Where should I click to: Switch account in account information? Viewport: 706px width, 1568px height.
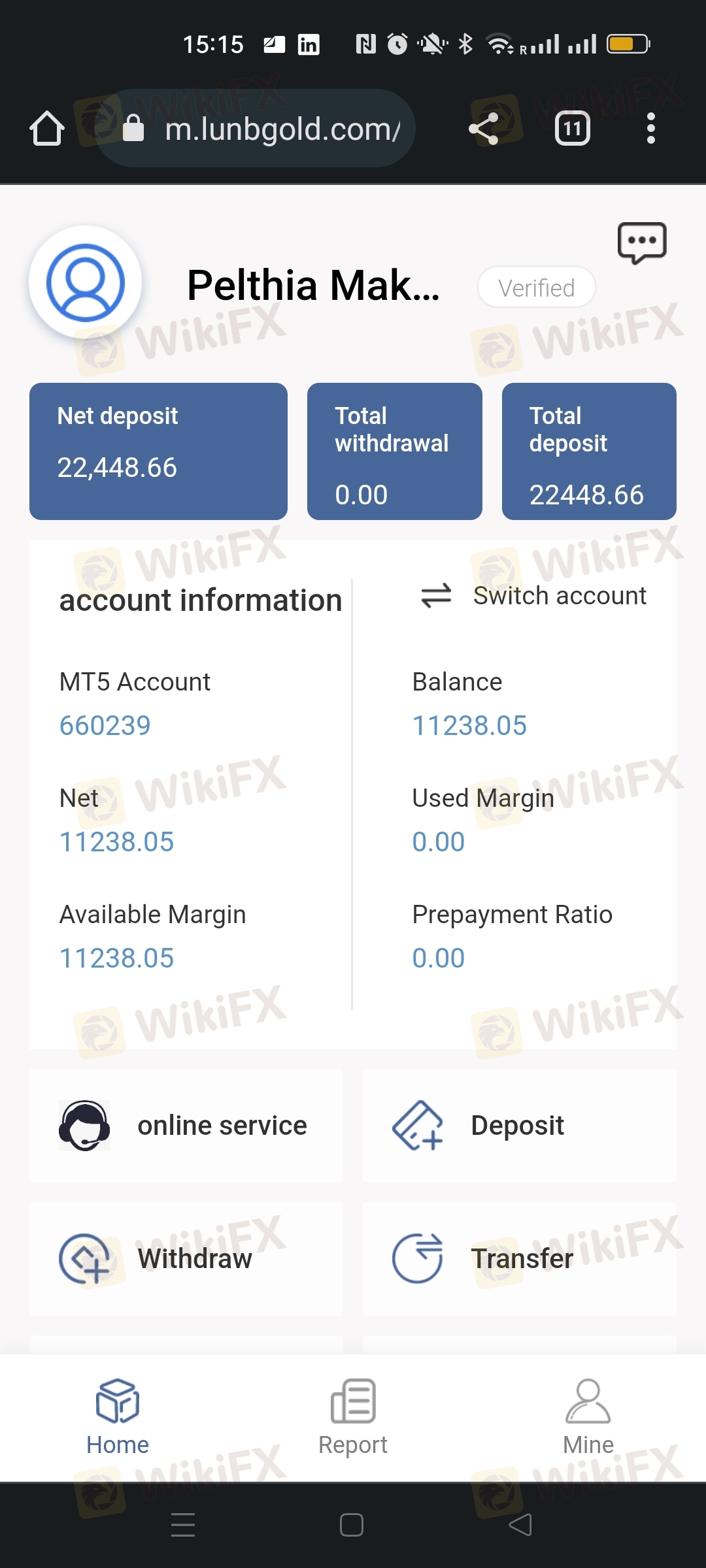[533, 596]
